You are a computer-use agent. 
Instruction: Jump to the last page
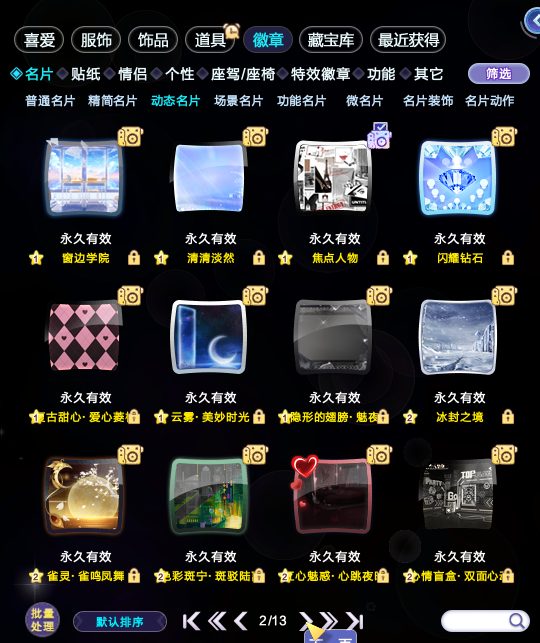[355, 621]
